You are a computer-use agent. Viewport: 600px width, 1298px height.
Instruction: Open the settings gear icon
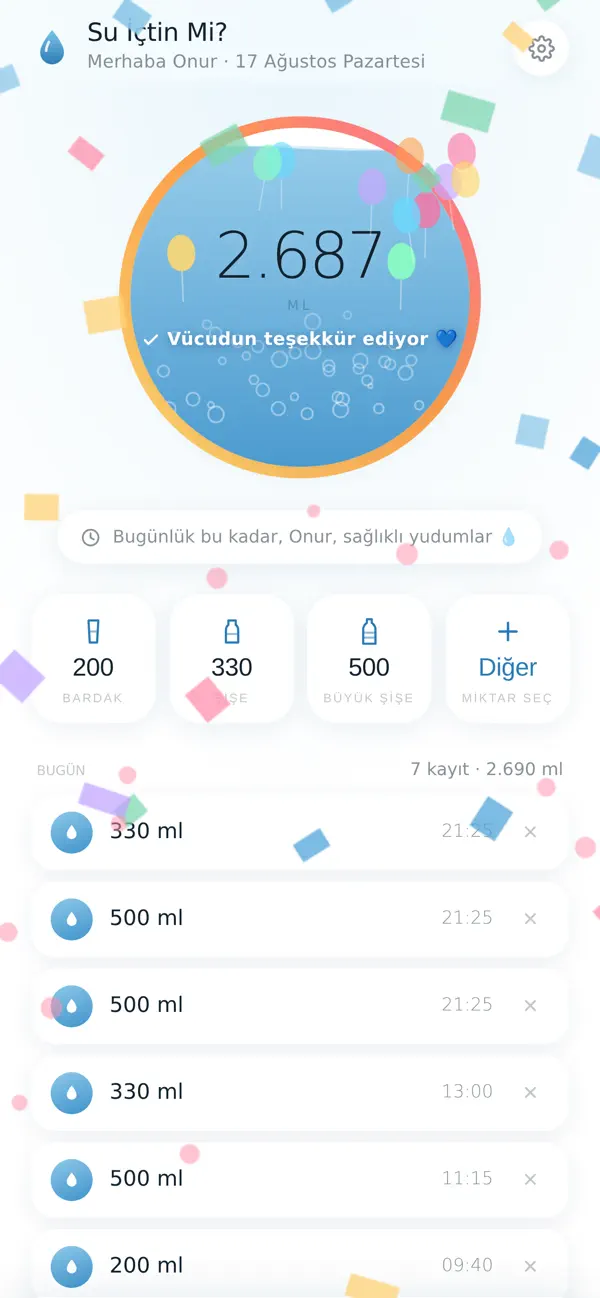[541, 48]
